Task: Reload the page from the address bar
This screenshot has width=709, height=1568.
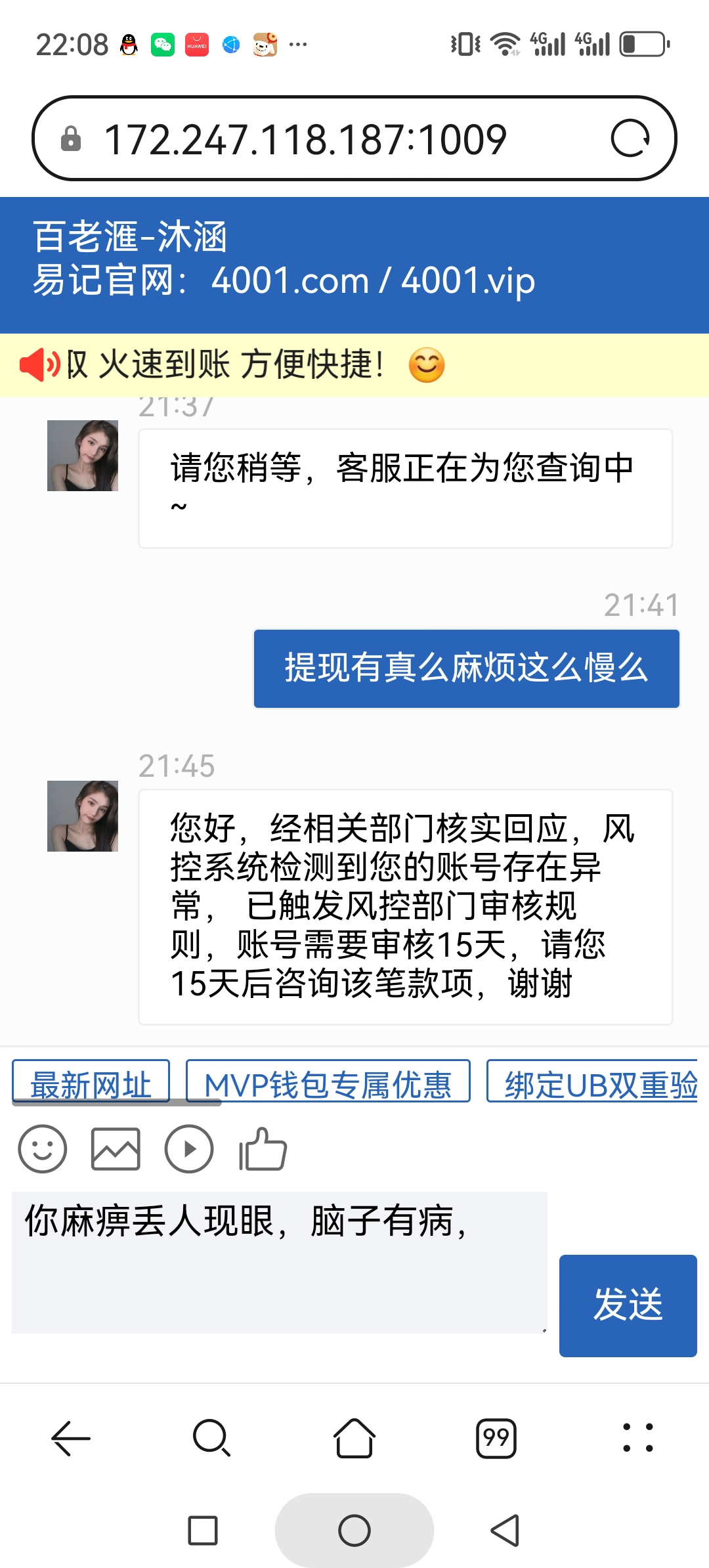Action: (630, 139)
